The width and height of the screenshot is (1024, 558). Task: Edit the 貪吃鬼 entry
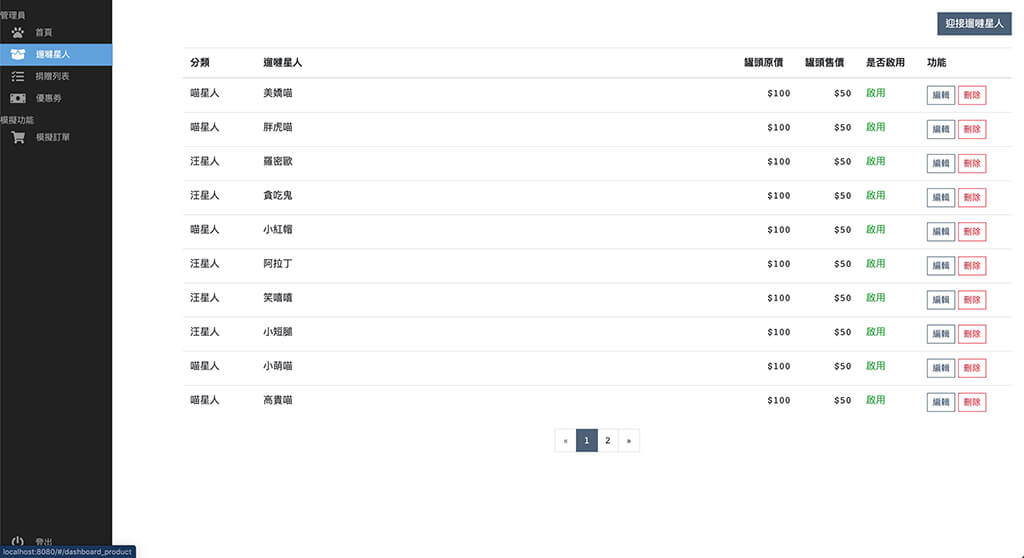940,197
